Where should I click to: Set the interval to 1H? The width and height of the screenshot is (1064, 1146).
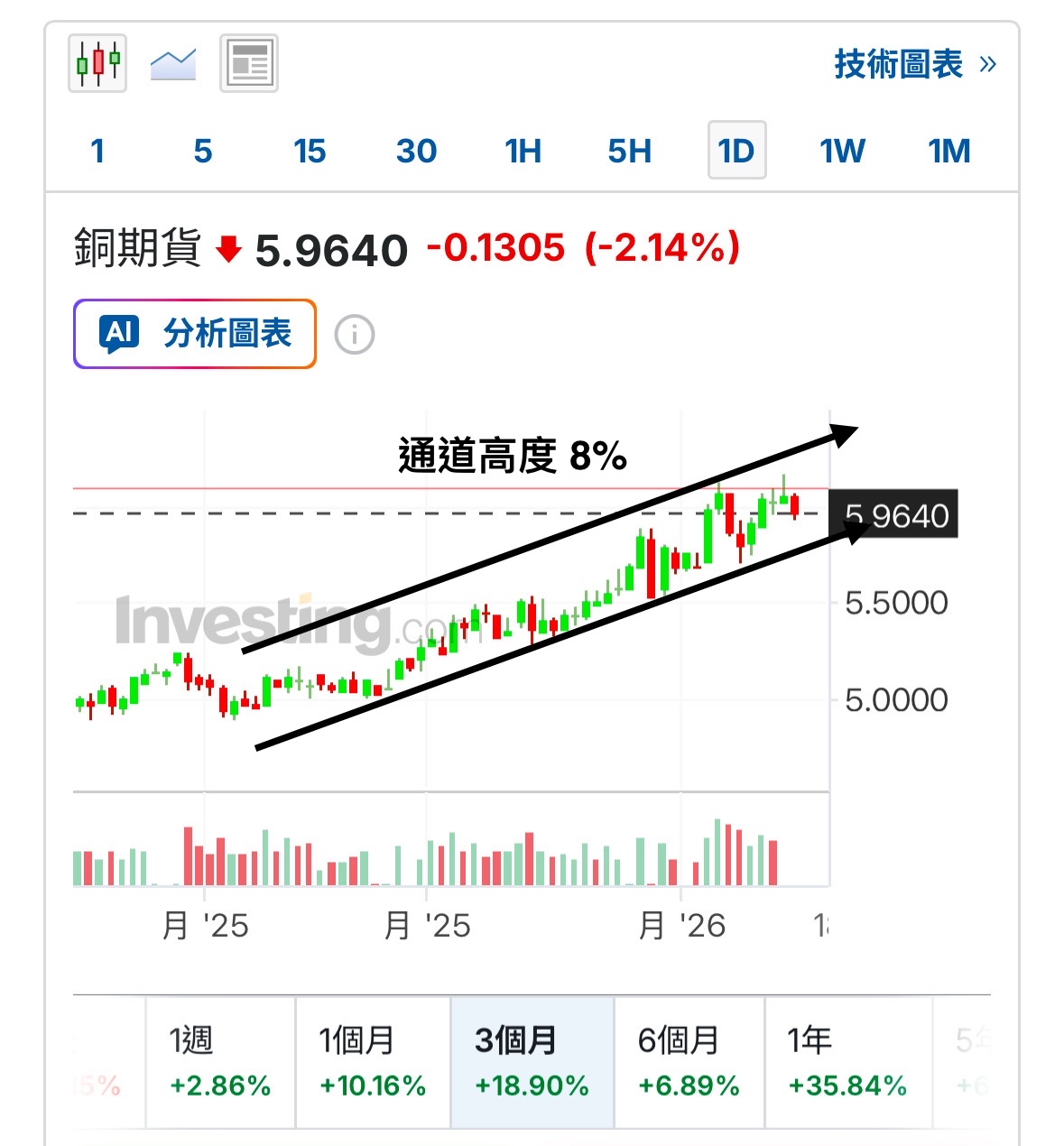(x=523, y=151)
